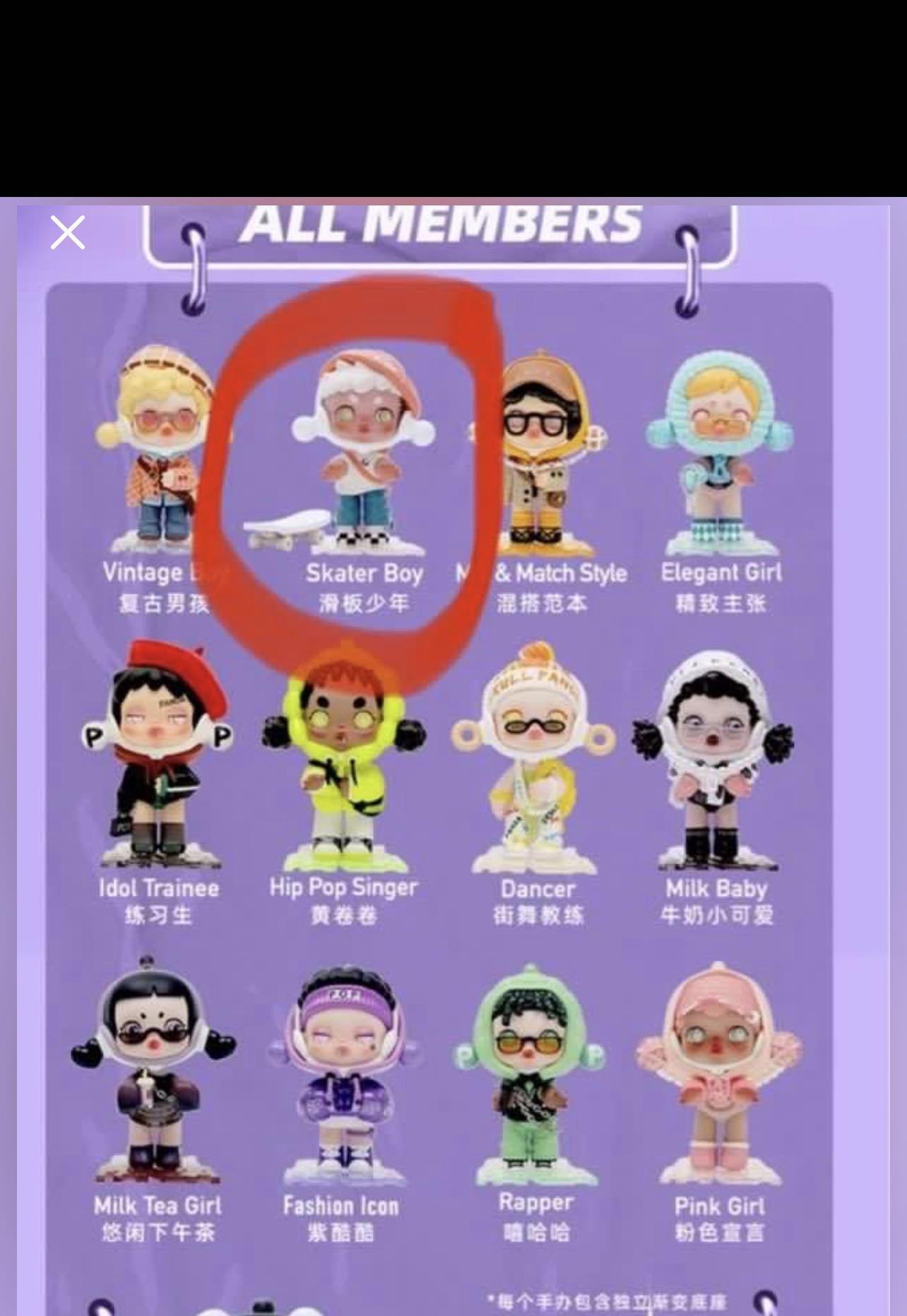Close the full-screen image viewer
This screenshot has height=1316, width=907.
pyautogui.click(x=68, y=232)
